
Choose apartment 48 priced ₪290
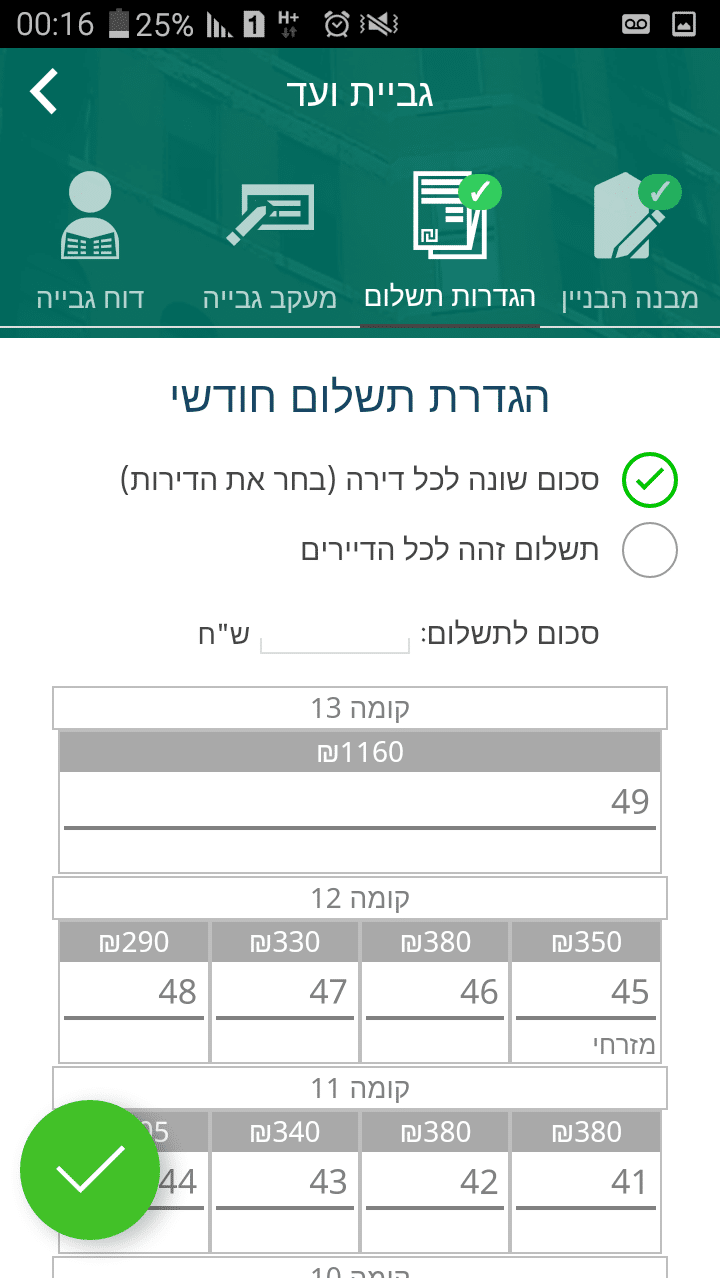pyautogui.click(x=134, y=992)
